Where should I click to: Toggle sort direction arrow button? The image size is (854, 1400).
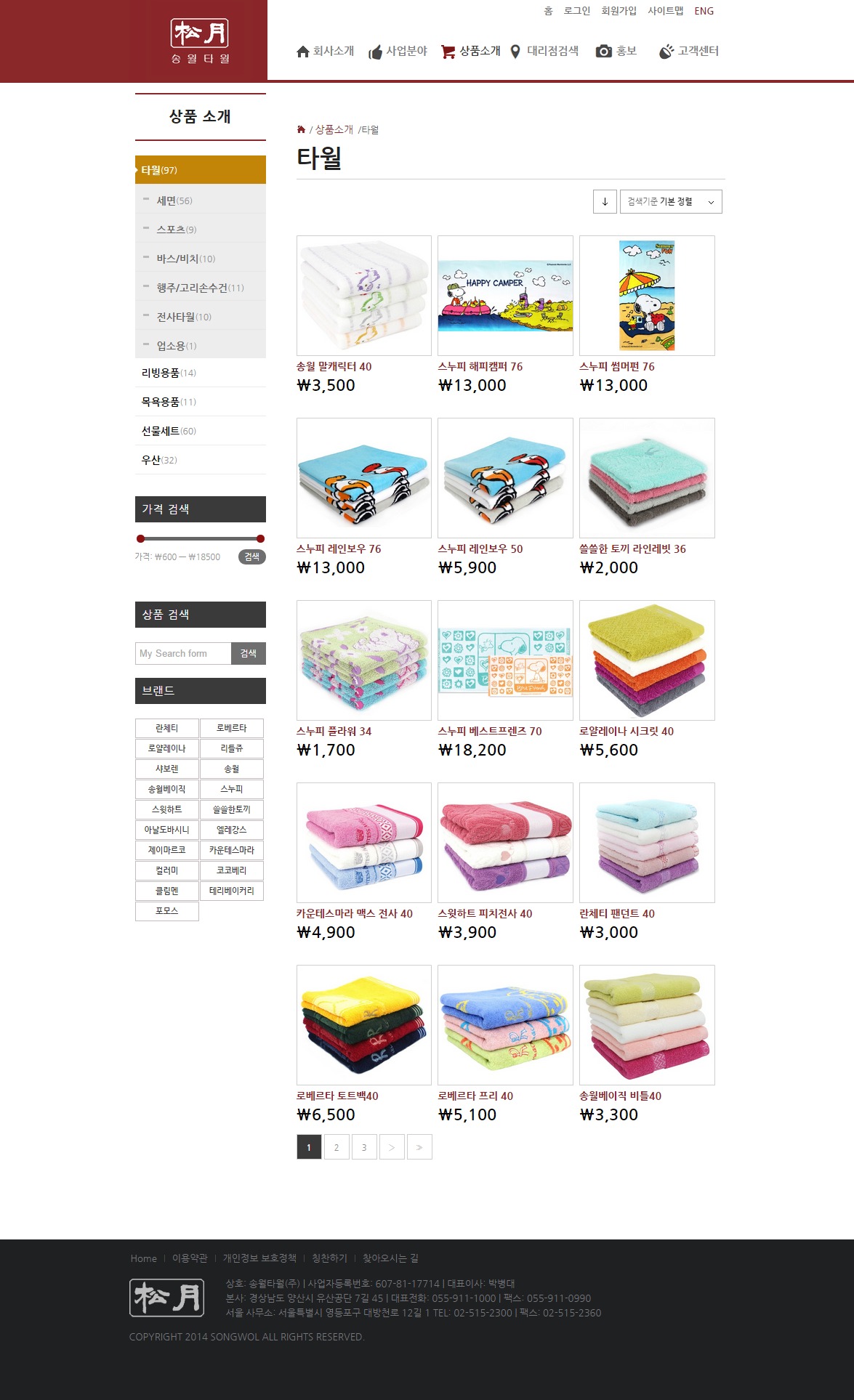tap(605, 202)
